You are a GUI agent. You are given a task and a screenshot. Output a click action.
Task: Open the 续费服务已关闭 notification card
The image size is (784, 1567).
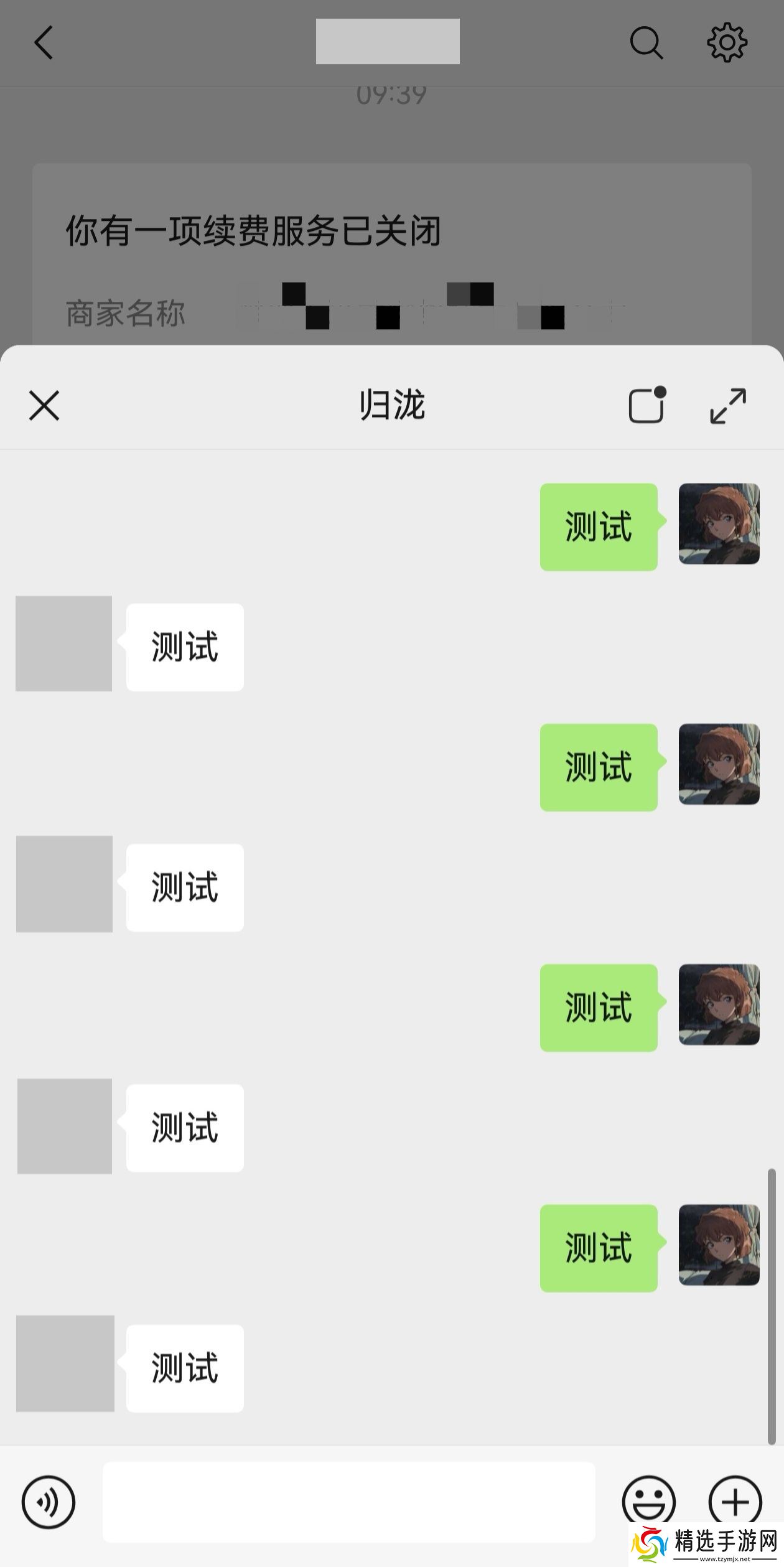click(392, 249)
